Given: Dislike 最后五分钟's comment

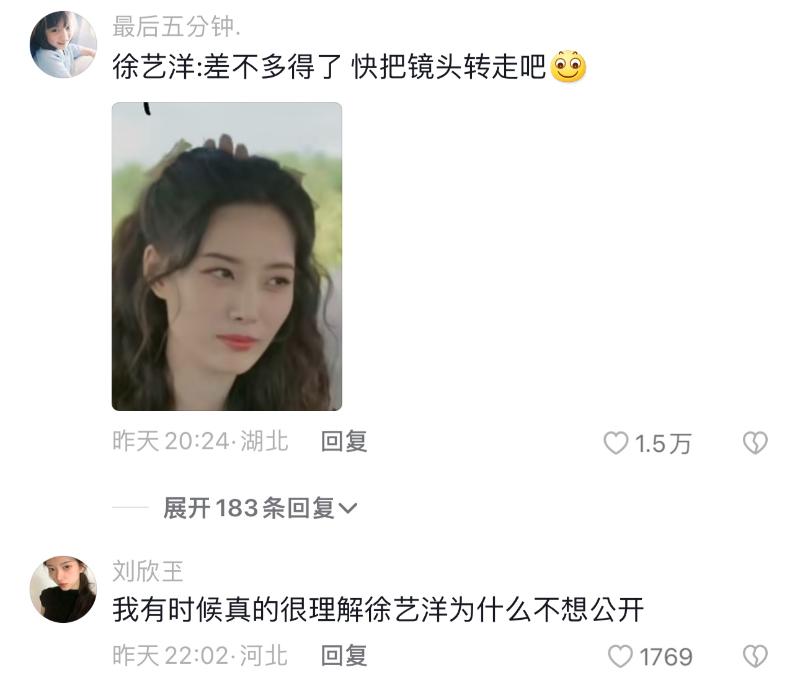Looking at the screenshot, I should (x=755, y=443).
